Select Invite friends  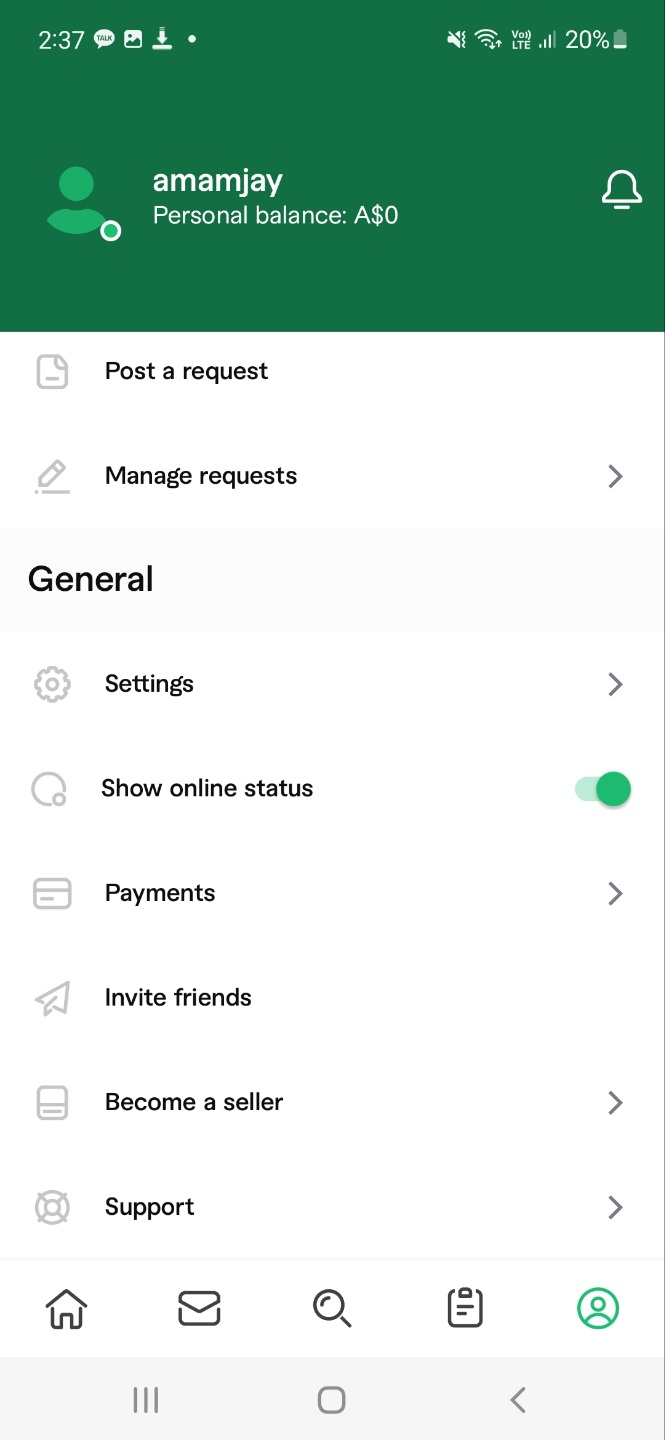tap(332, 998)
